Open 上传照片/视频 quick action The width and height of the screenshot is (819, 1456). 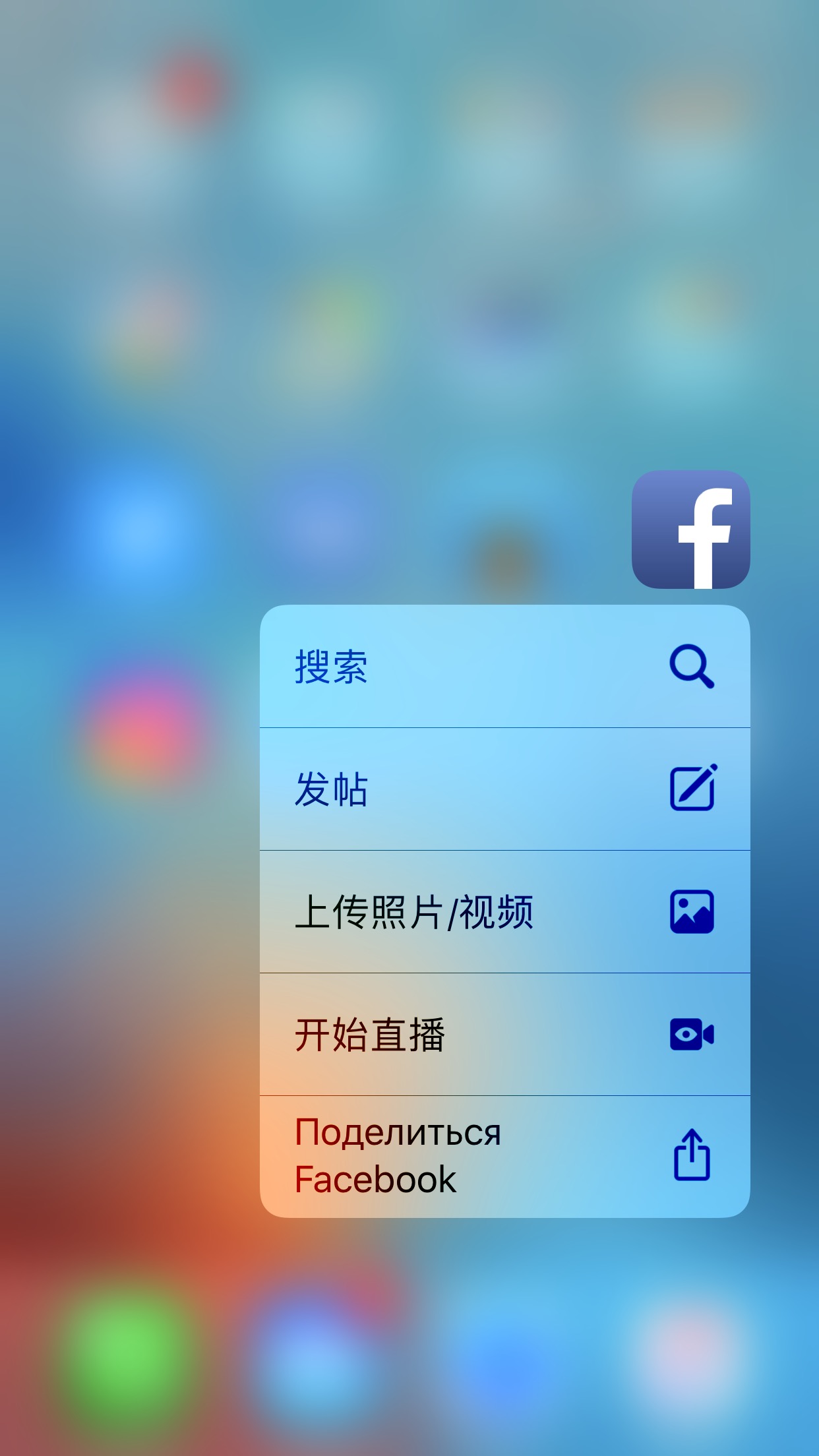pyautogui.click(x=505, y=912)
